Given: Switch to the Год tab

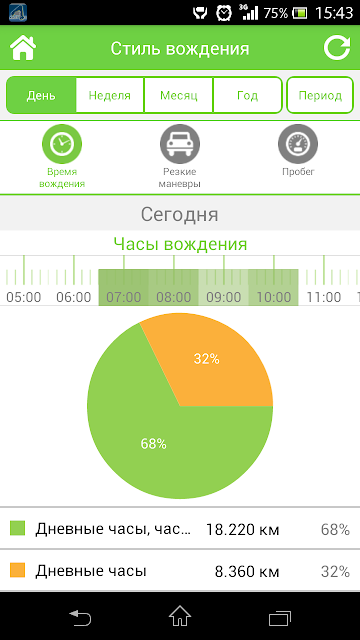Looking at the screenshot, I should pyautogui.click(x=247, y=96).
